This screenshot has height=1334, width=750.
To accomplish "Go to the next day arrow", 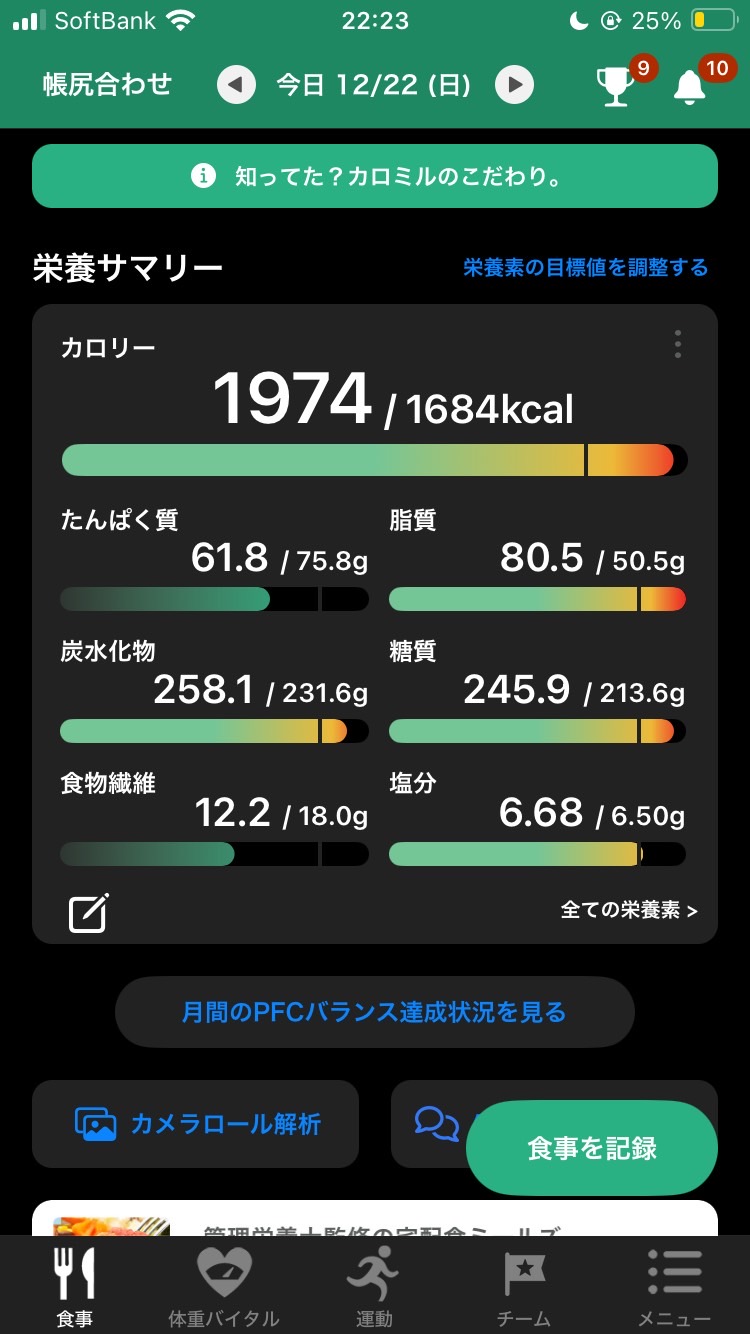I will click(x=515, y=85).
